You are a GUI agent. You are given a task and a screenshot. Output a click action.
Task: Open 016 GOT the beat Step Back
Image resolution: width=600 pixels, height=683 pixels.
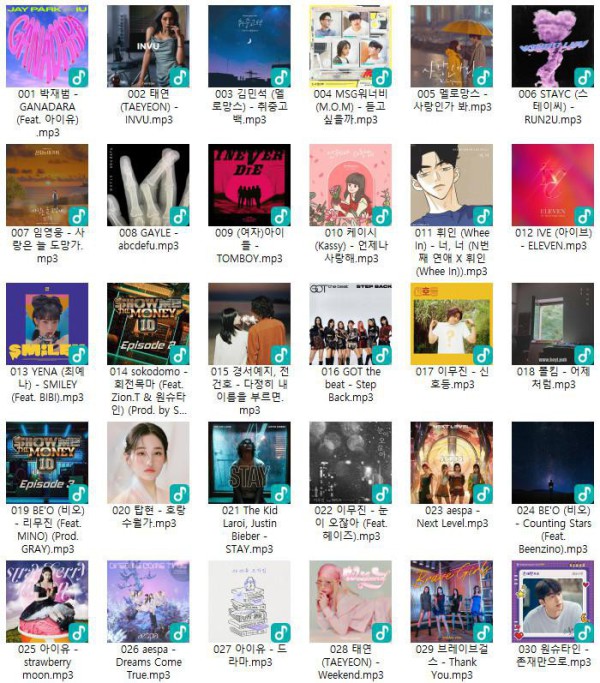350,324
